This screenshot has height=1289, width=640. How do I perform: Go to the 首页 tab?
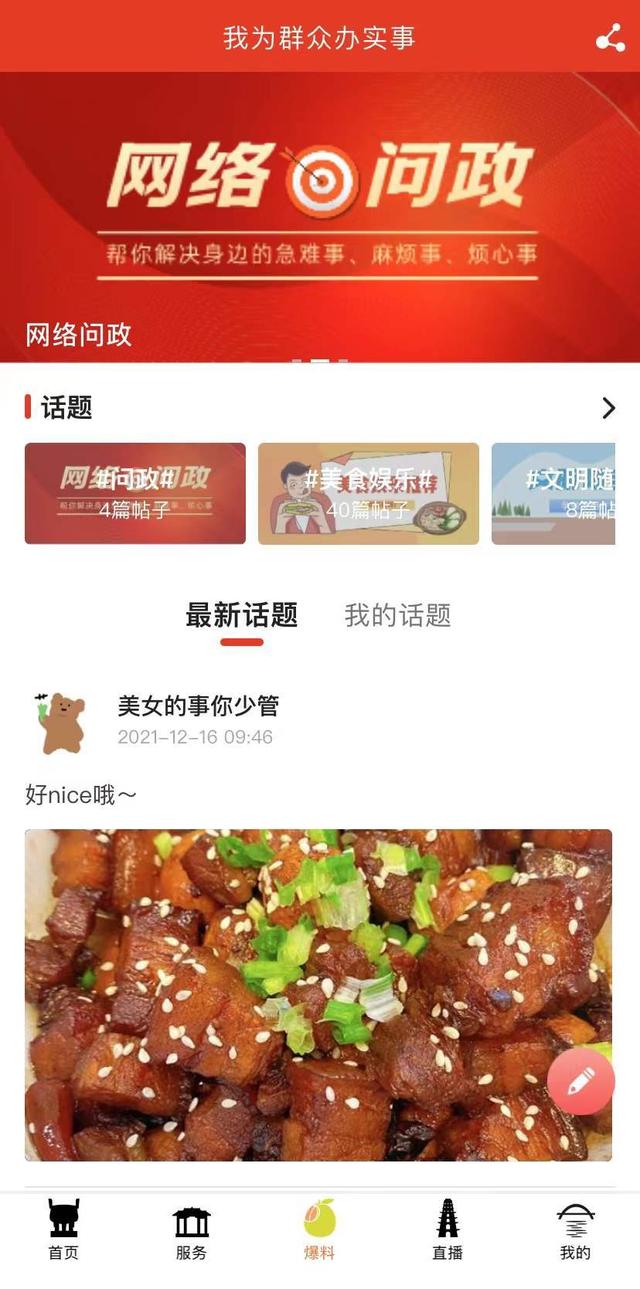tap(63, 1230)
